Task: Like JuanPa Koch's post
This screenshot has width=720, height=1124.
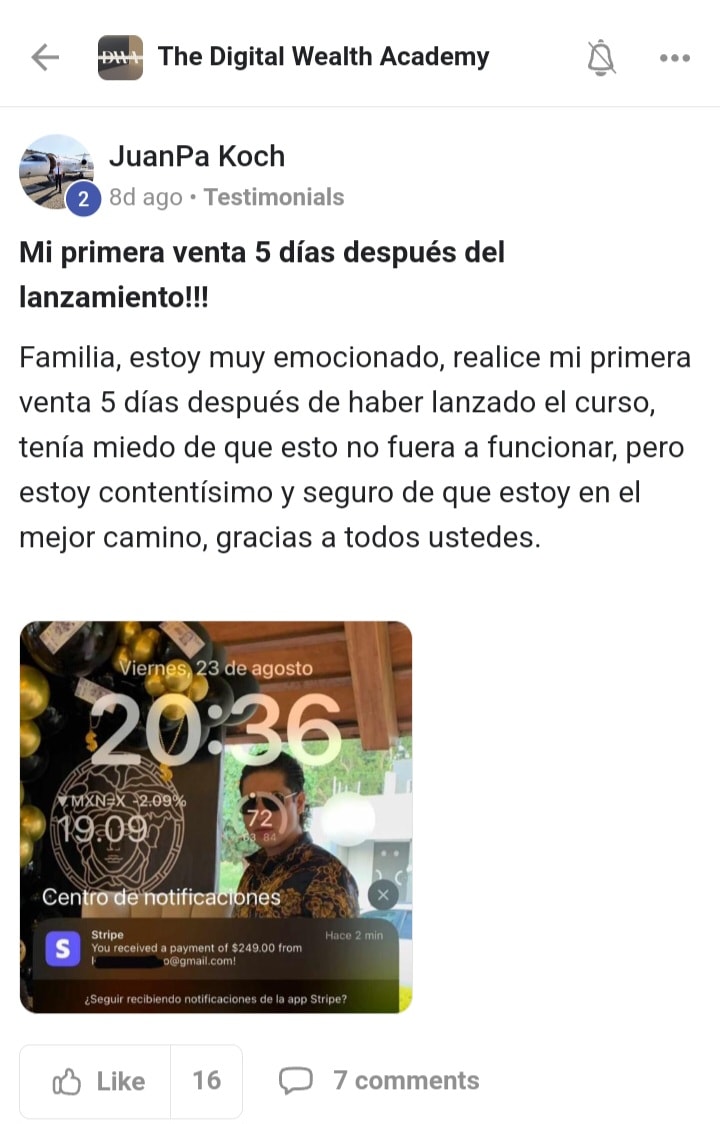Action: (x=96, y=1081)
